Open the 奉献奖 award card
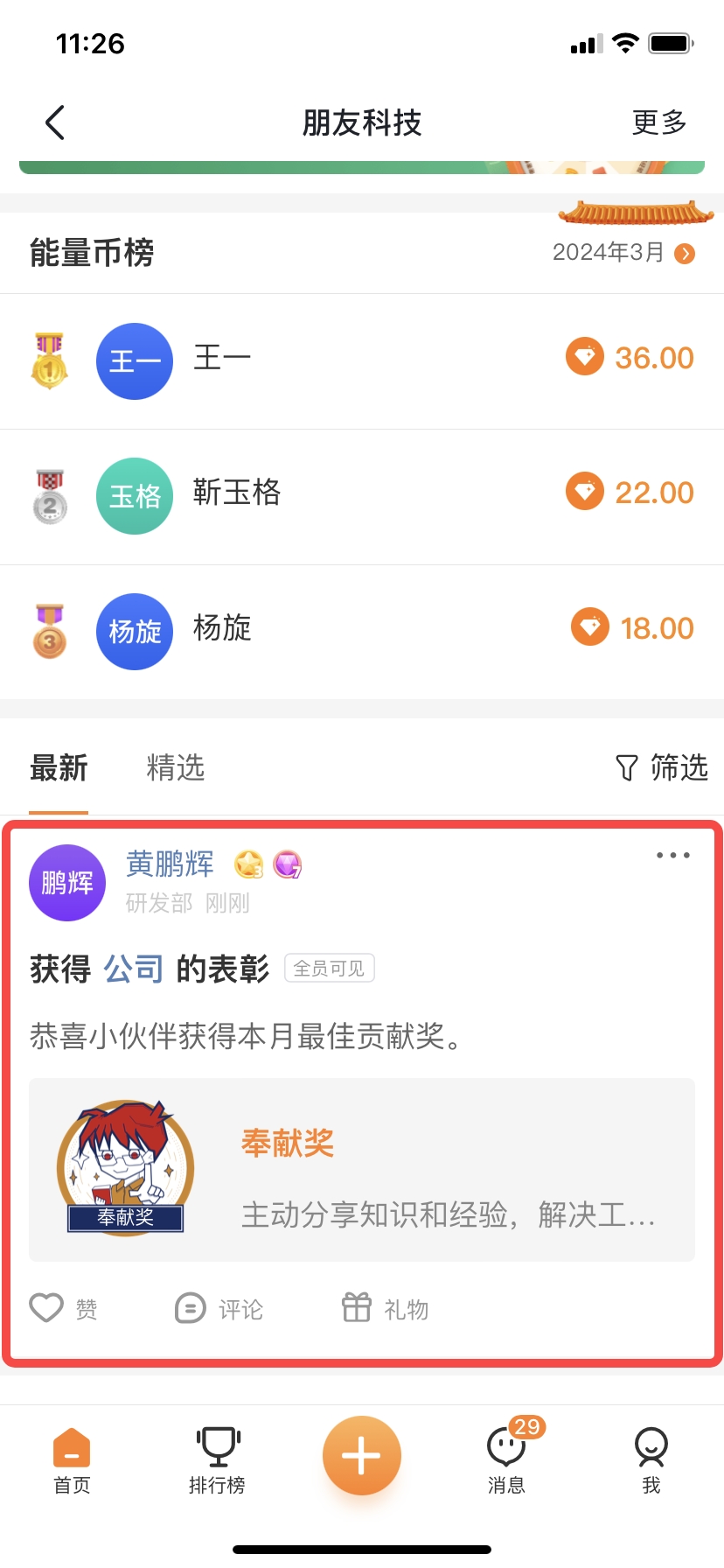 [x=362, y=1170]
